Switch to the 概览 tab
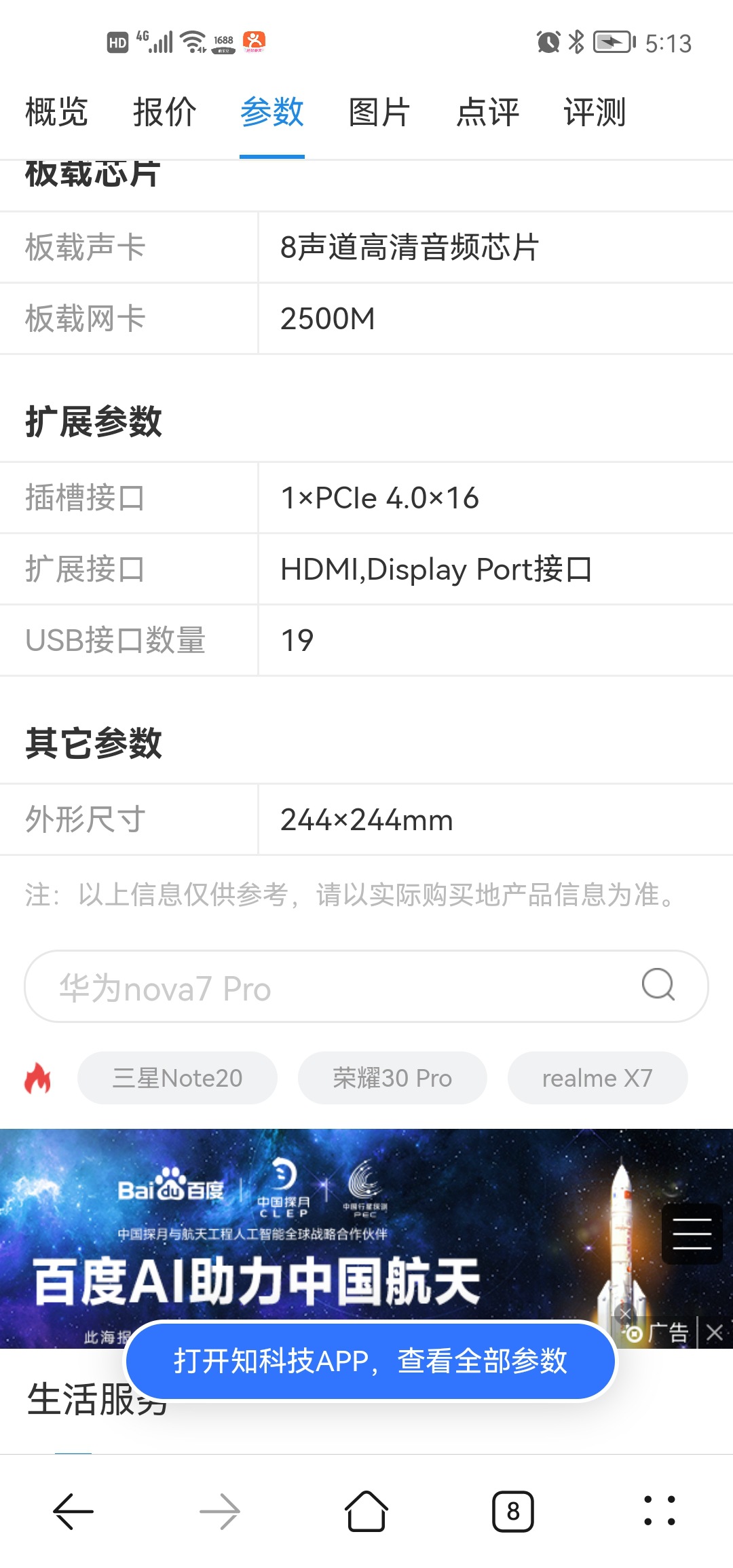 tap(56, 112)
